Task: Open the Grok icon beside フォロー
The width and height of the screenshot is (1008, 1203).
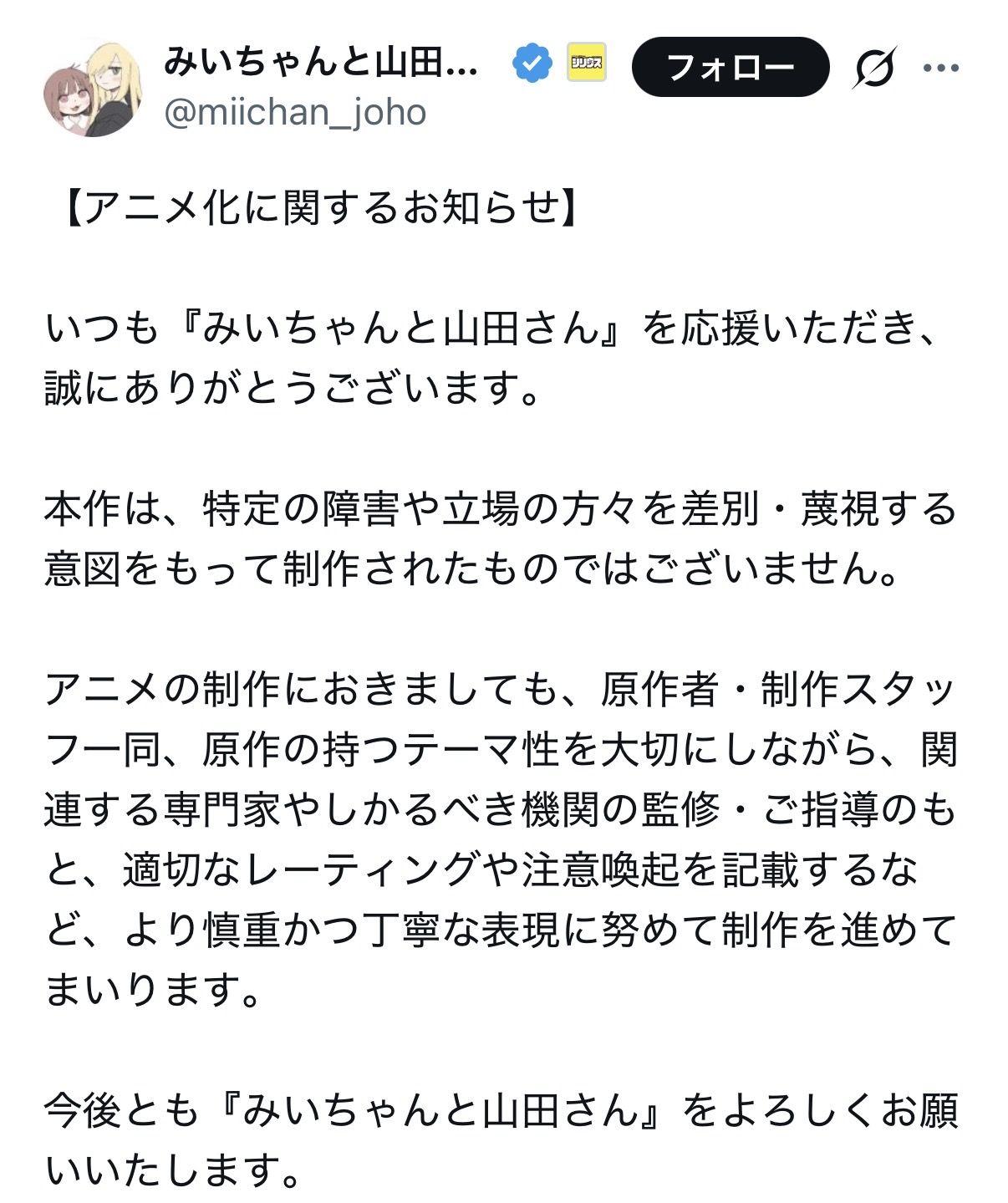Action: click(x=873, y=68)
